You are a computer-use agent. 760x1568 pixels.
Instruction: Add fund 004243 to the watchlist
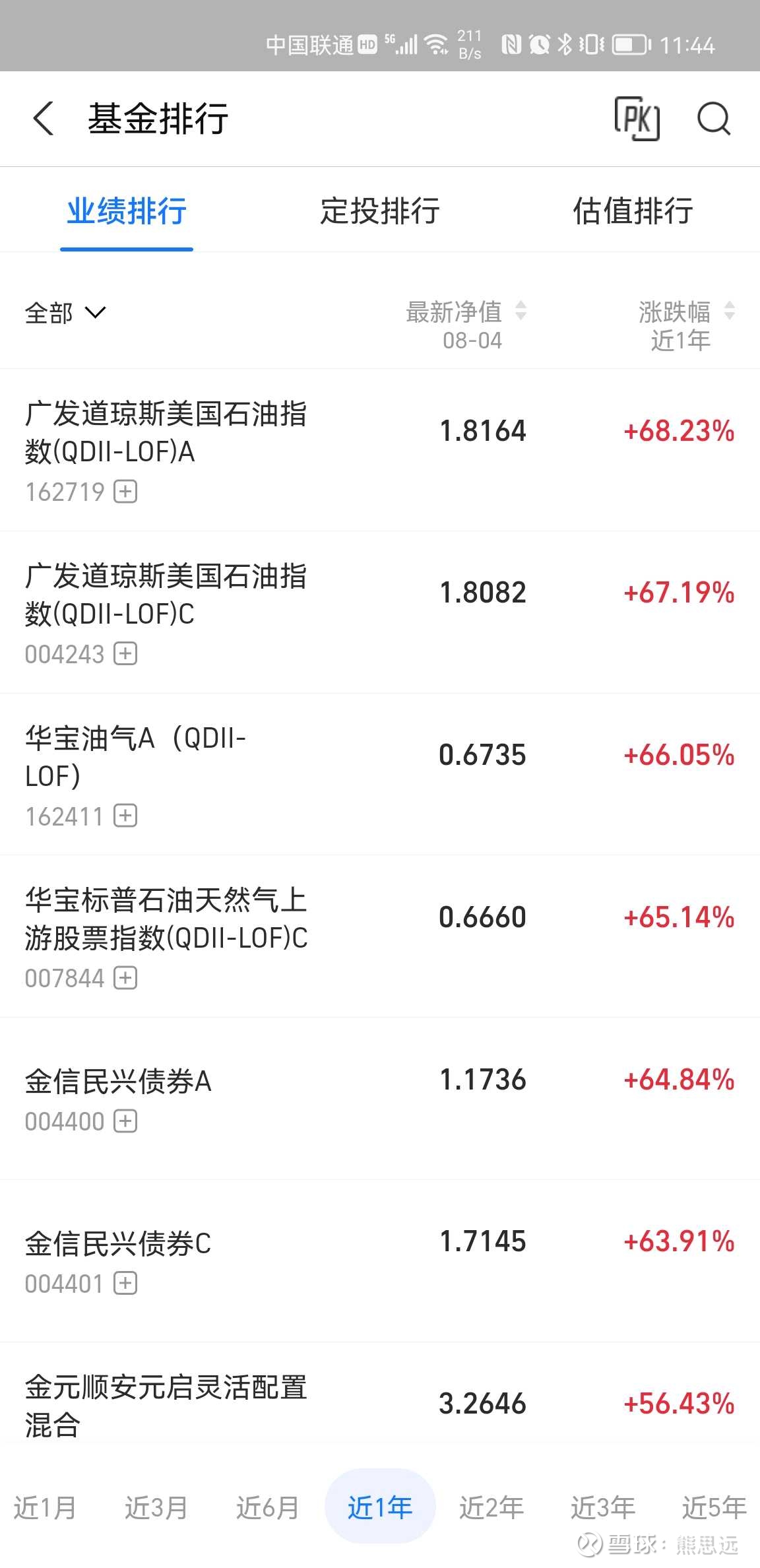125,654
